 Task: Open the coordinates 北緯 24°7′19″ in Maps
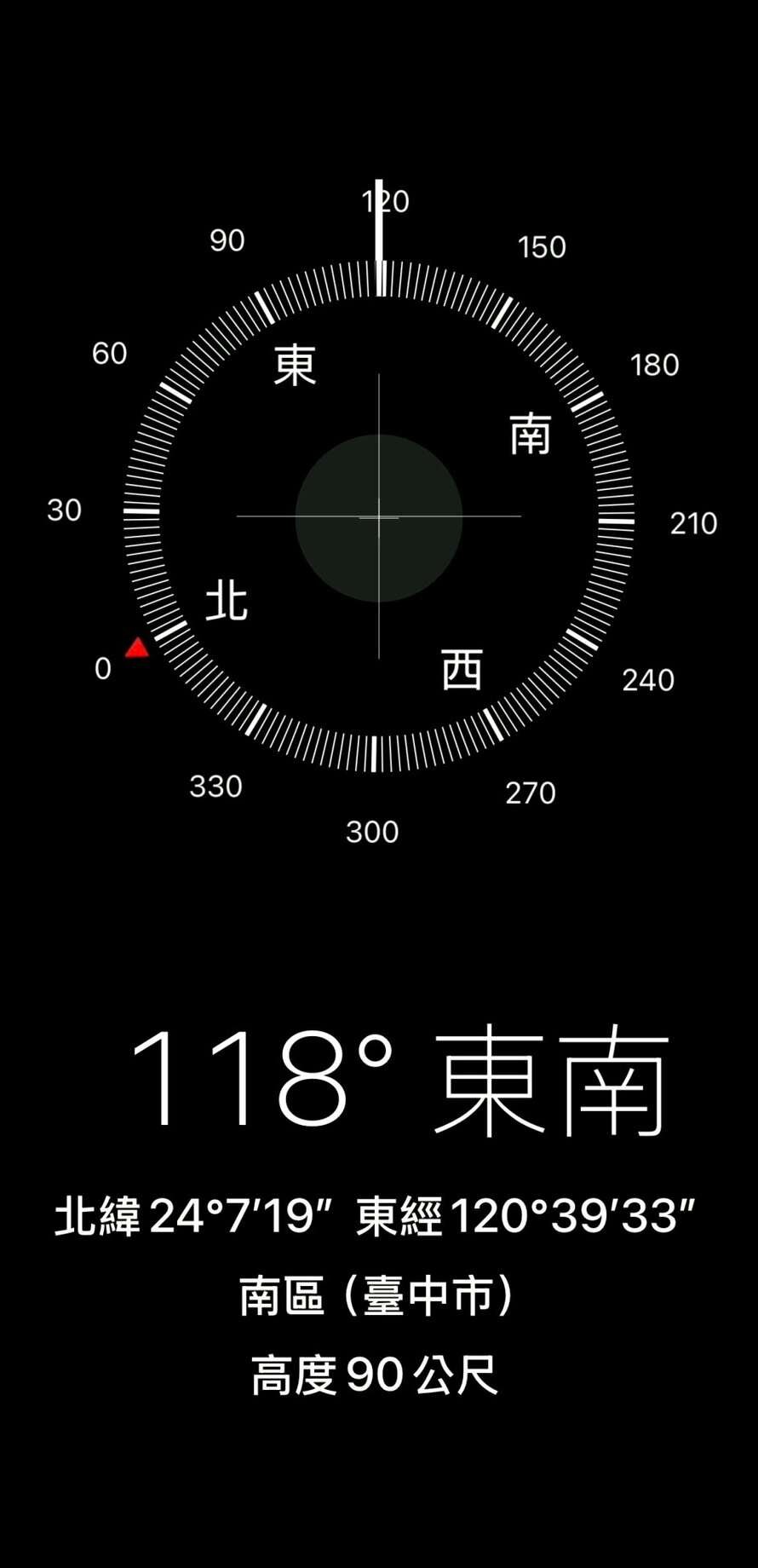coord(375,1216)
